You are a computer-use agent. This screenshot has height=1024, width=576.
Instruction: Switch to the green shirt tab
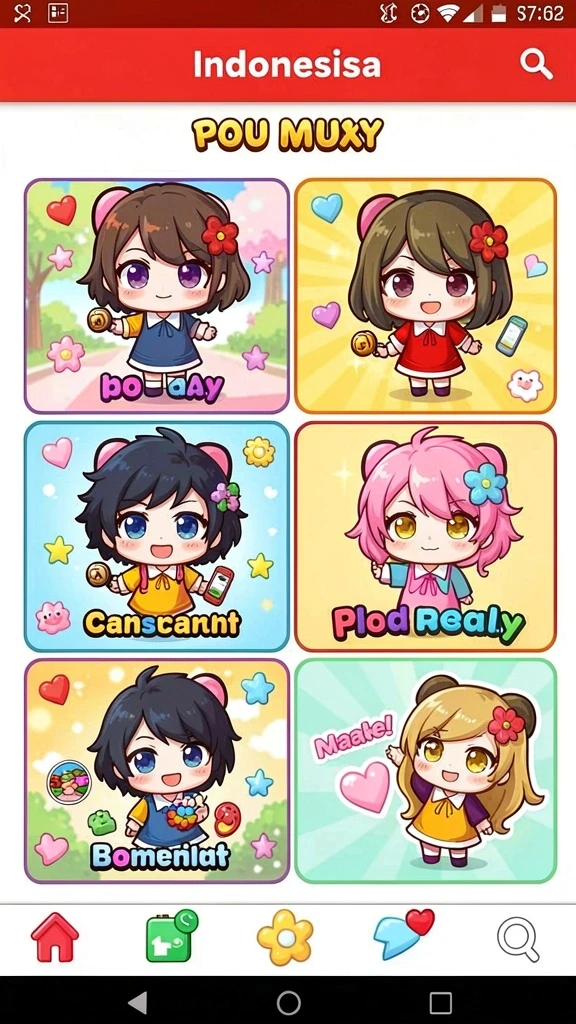(x=172, y=935)
